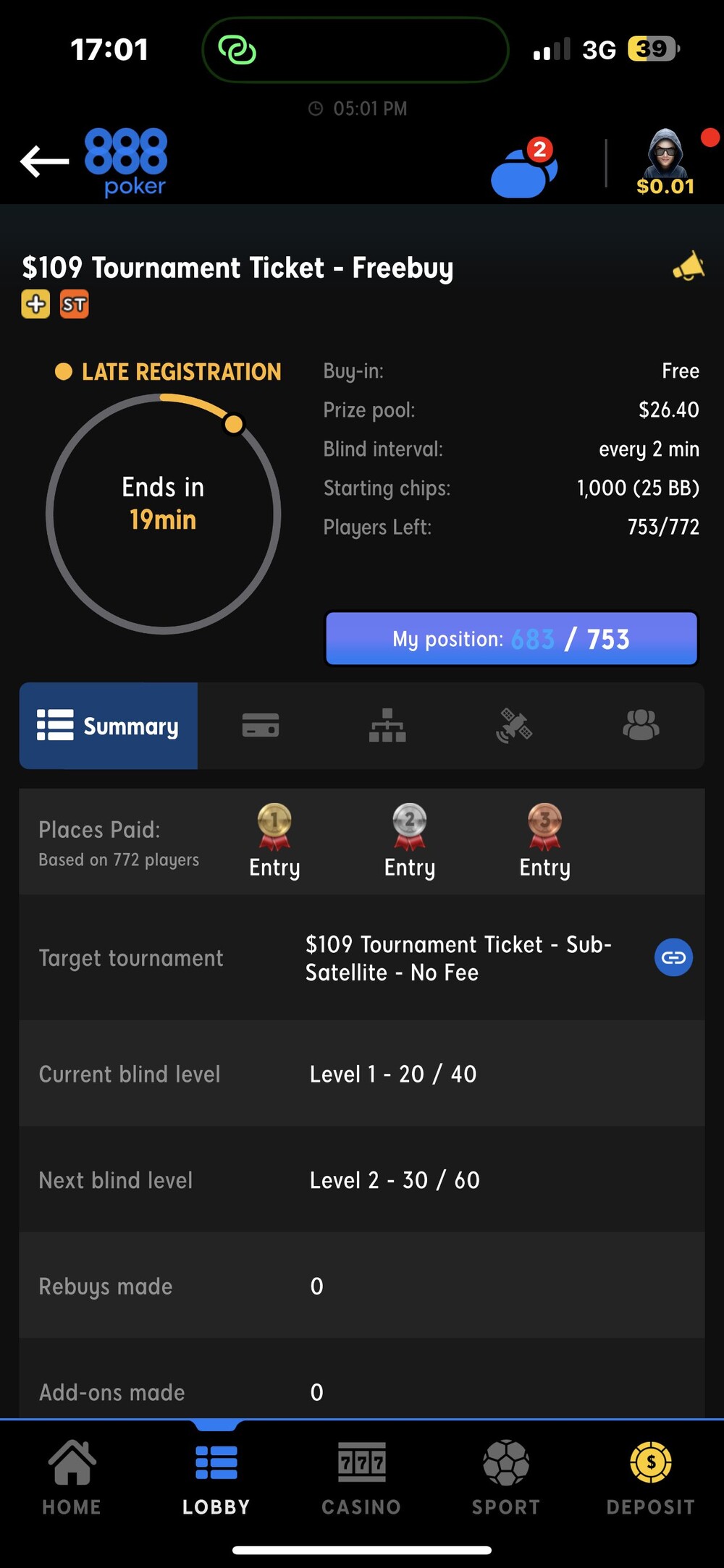Open the Lobby tab
The height and width of the screenshot is (1568, 724).
point(216,1478)
